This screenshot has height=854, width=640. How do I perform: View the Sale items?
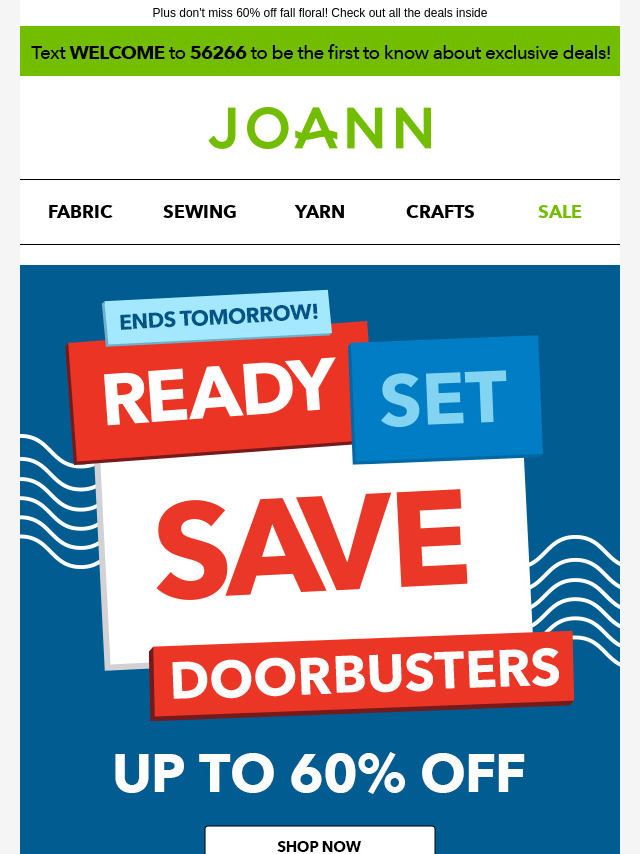pos(560,212)
